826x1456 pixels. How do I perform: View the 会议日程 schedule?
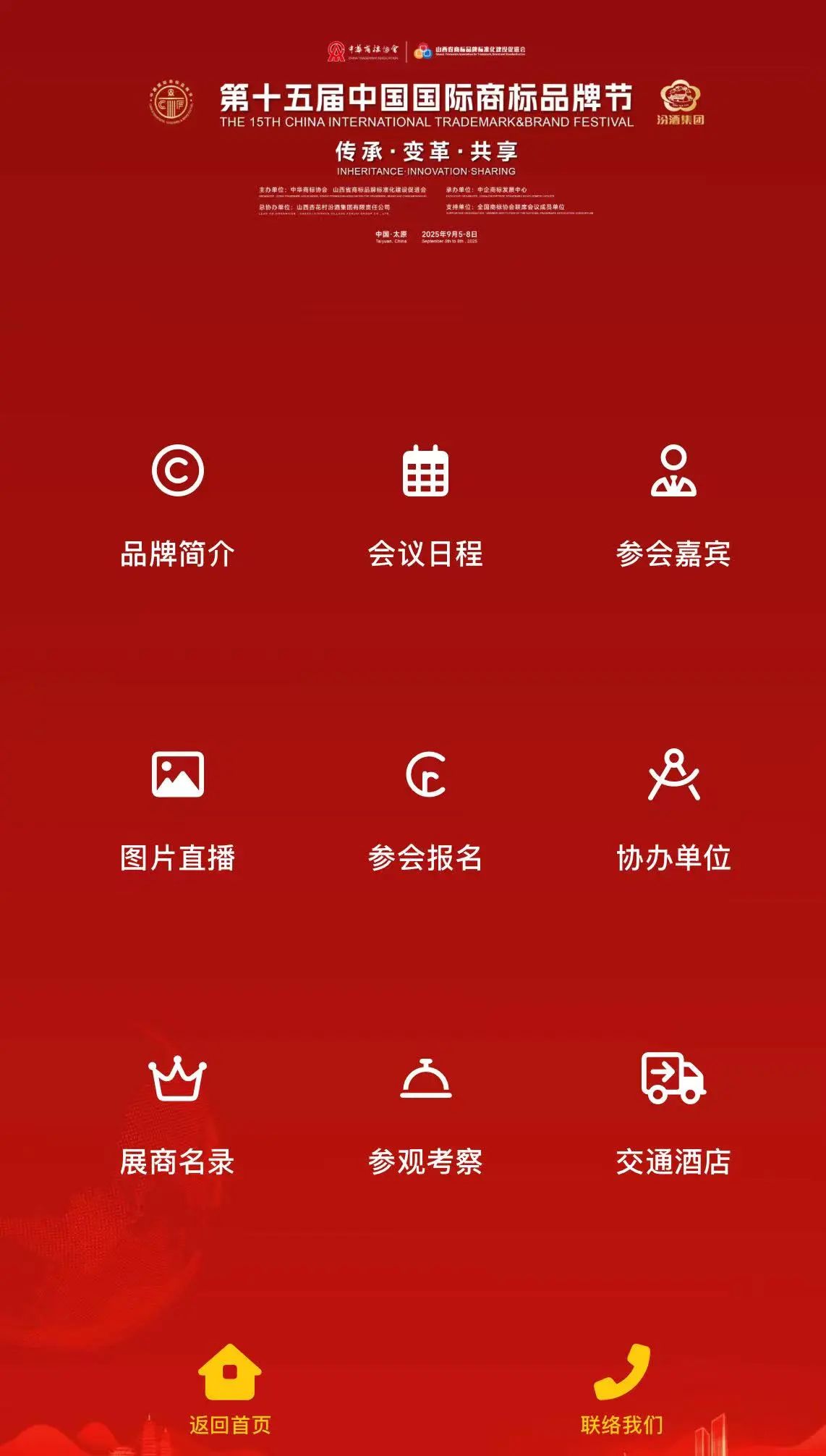[425, 507]
